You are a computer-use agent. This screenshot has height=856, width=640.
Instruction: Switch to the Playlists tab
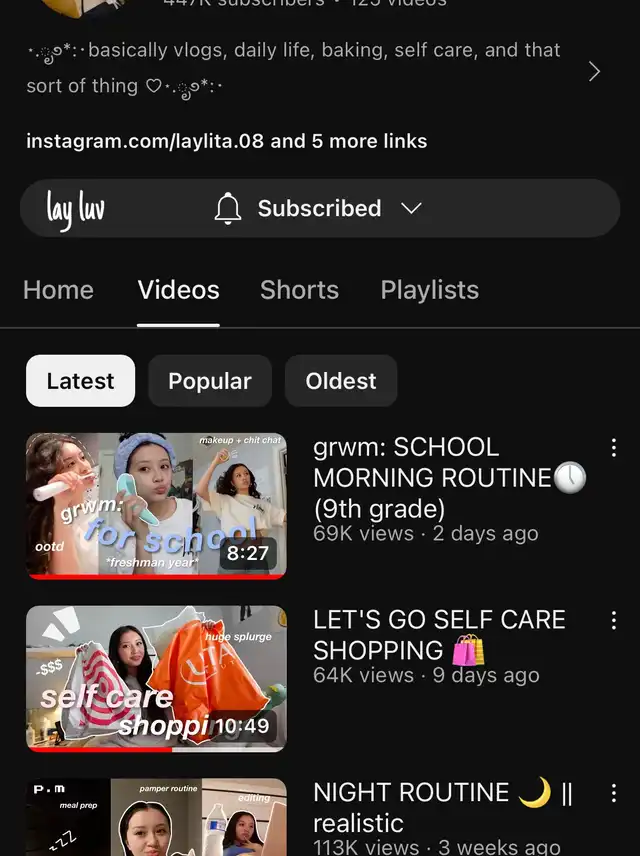(429, 290)
